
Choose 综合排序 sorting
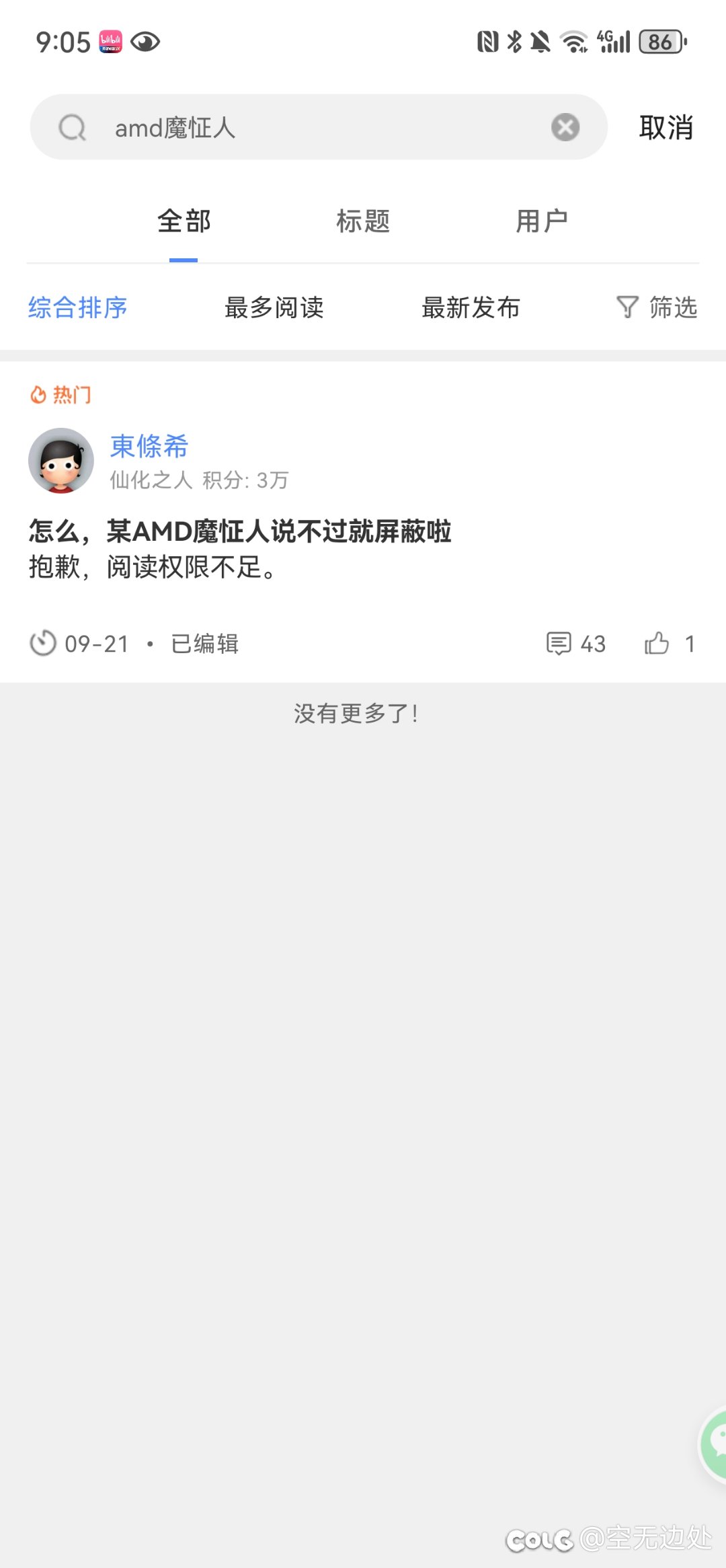click(78, 307)
